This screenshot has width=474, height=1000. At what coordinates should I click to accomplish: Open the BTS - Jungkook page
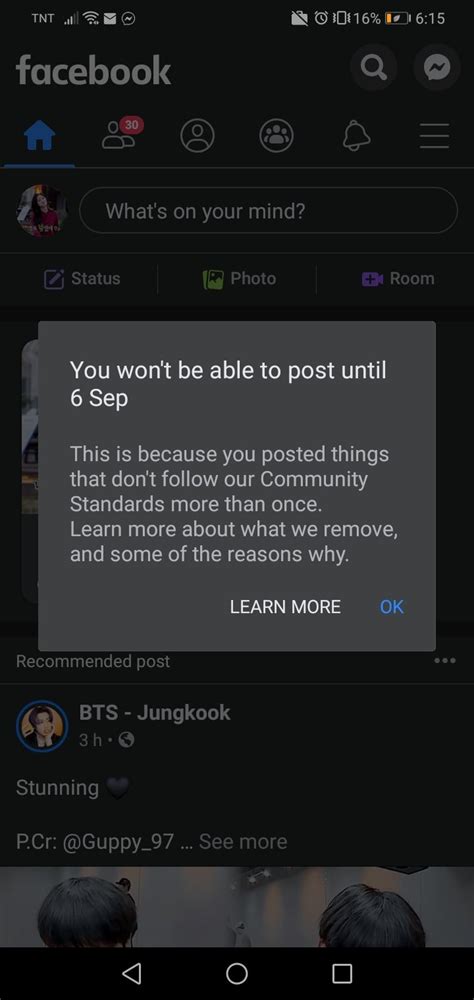coord(154,712)
